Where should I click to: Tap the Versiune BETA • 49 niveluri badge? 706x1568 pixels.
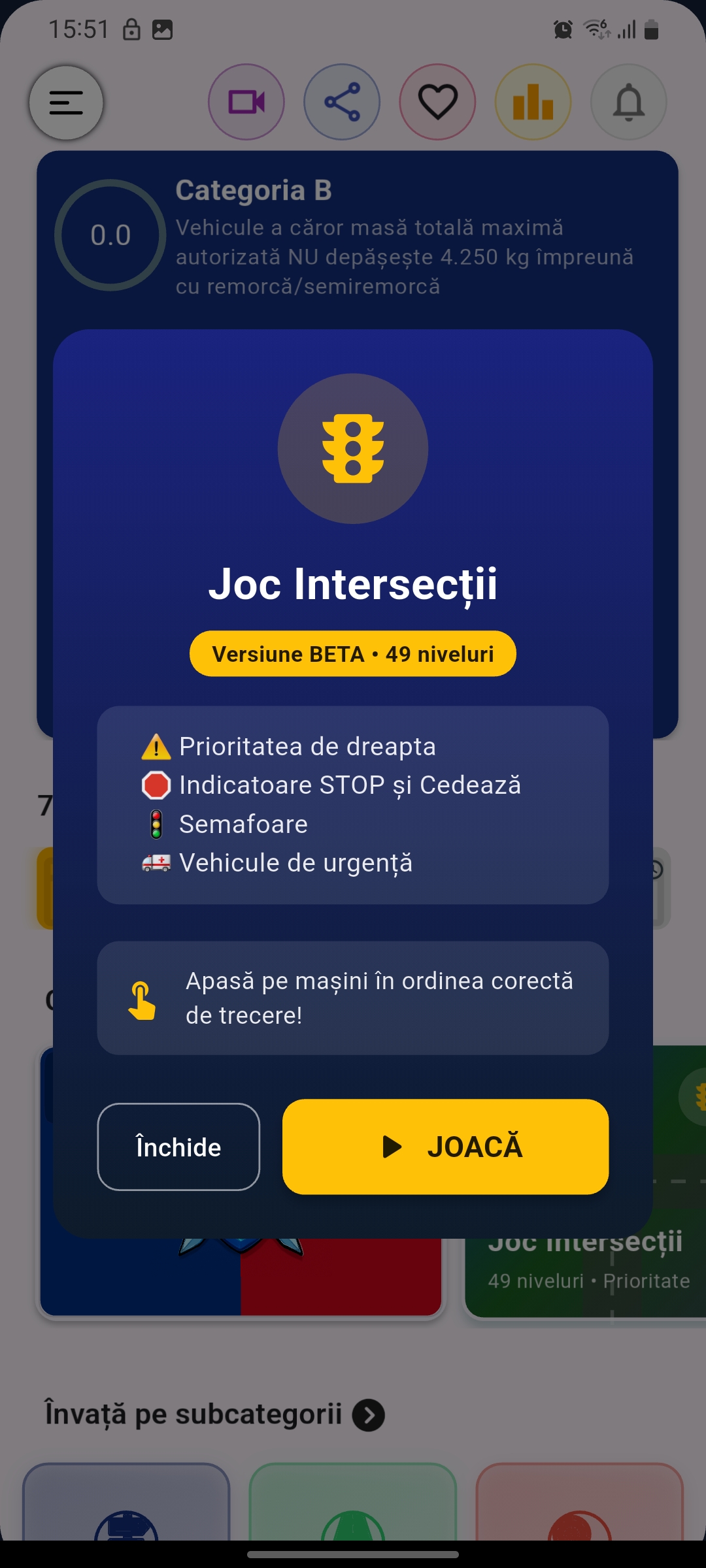pyautogui.click(x=352, y=653)
